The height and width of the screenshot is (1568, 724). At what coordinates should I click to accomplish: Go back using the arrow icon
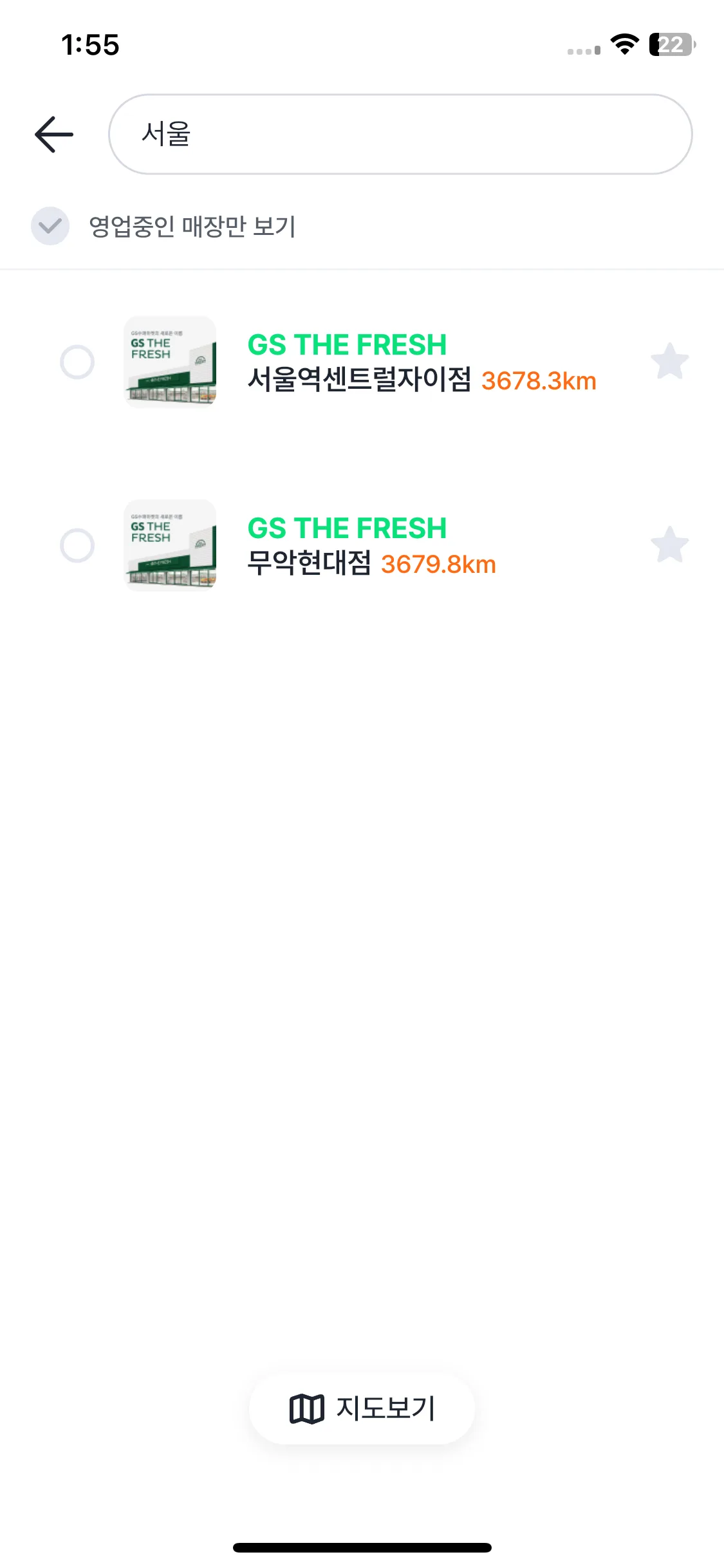(x=54, y=135)
